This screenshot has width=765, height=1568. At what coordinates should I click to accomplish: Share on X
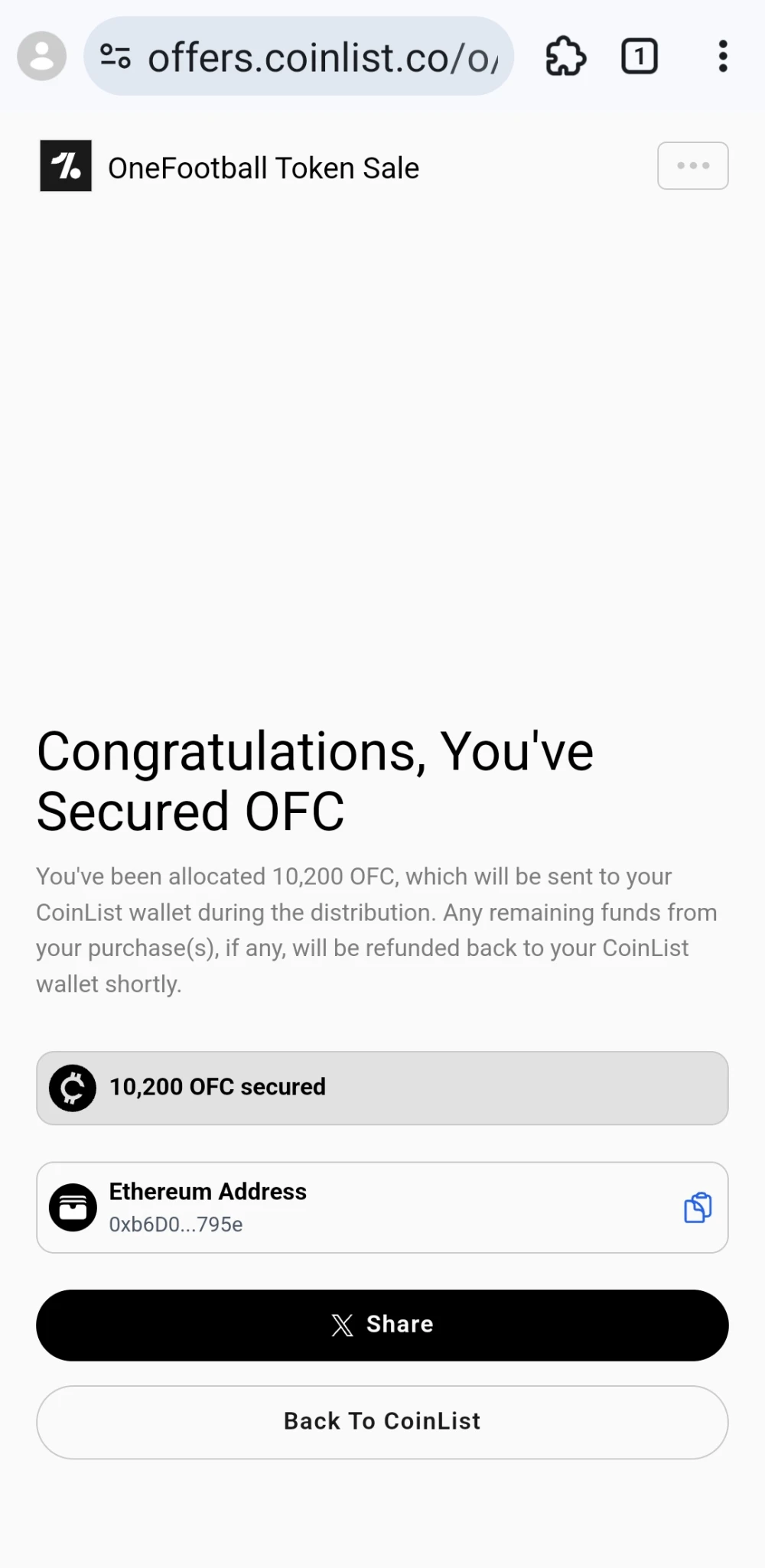click(x=382, y=1325)
